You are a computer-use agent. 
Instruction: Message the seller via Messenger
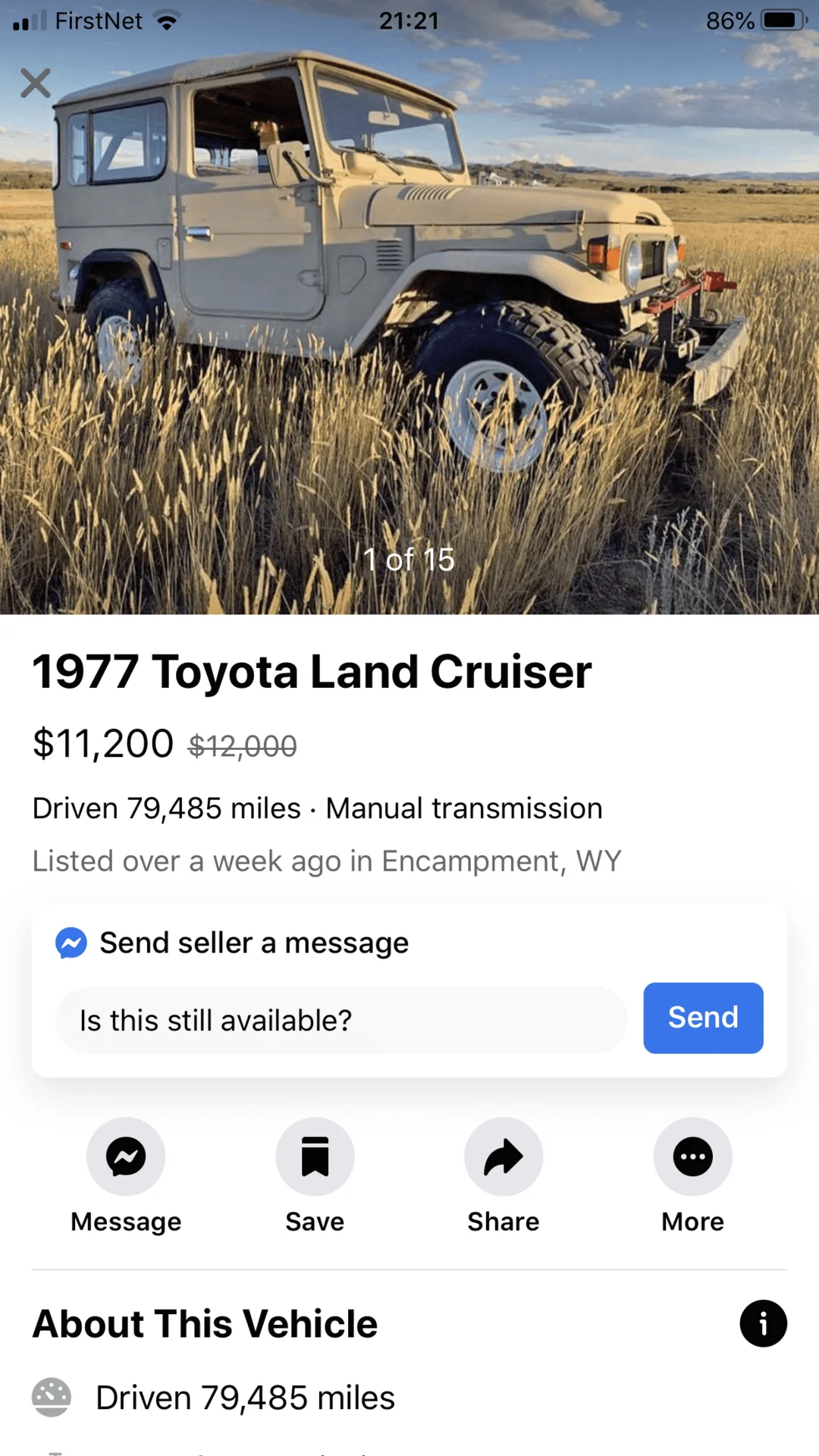coord(126,1156)
